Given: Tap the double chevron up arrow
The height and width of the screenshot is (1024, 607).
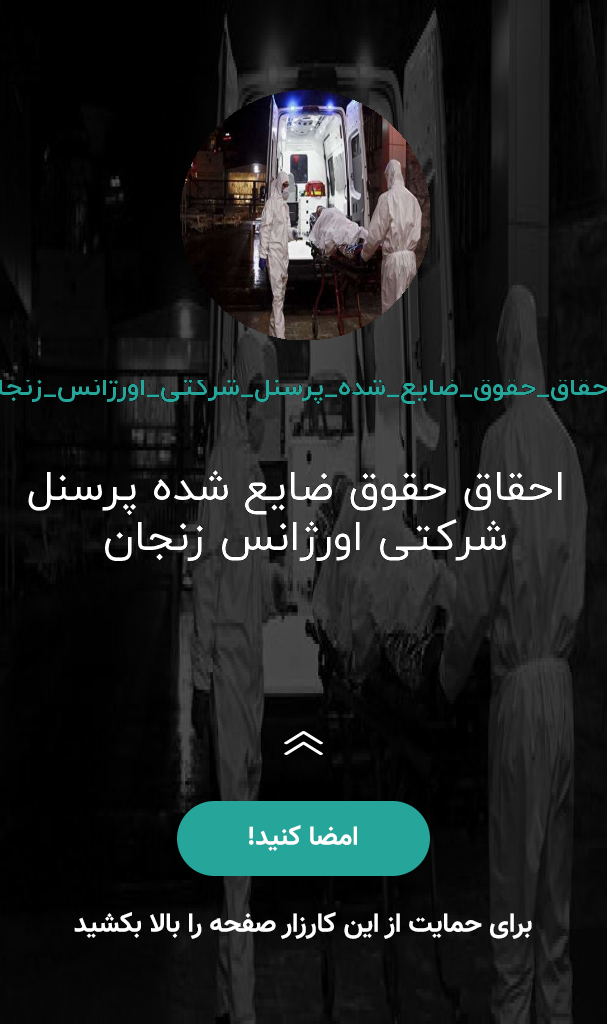Looking at the screenshot, I should 304,743.
